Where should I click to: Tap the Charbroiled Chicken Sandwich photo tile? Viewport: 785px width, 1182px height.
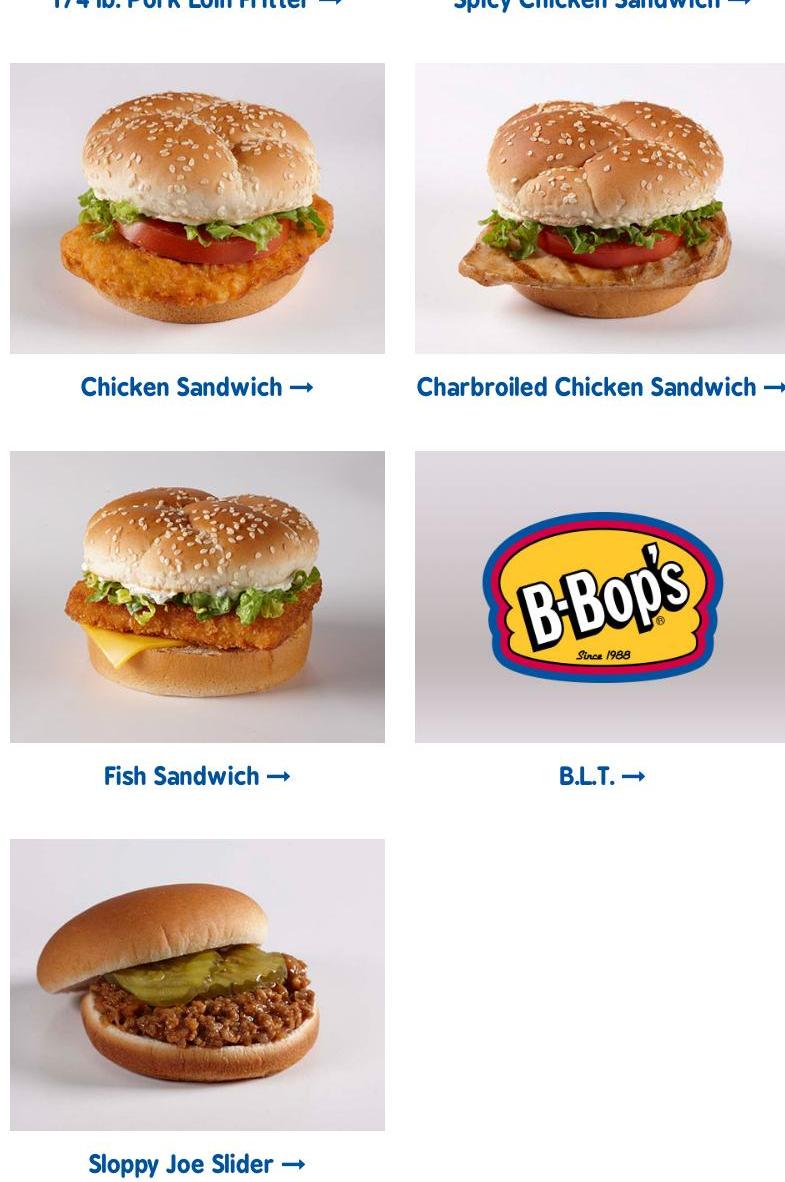tap(600, 208)
